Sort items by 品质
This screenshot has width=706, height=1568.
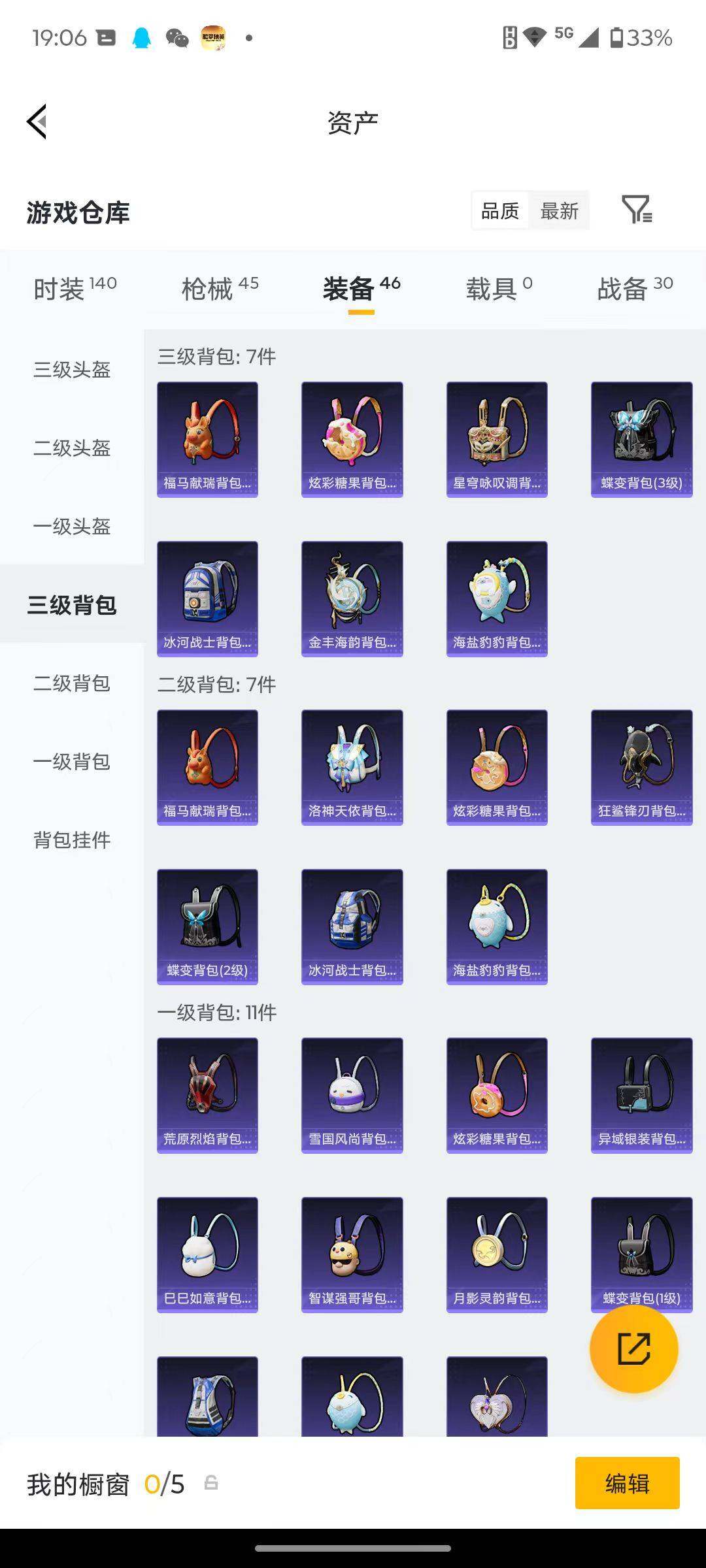[x=500, y=211]
